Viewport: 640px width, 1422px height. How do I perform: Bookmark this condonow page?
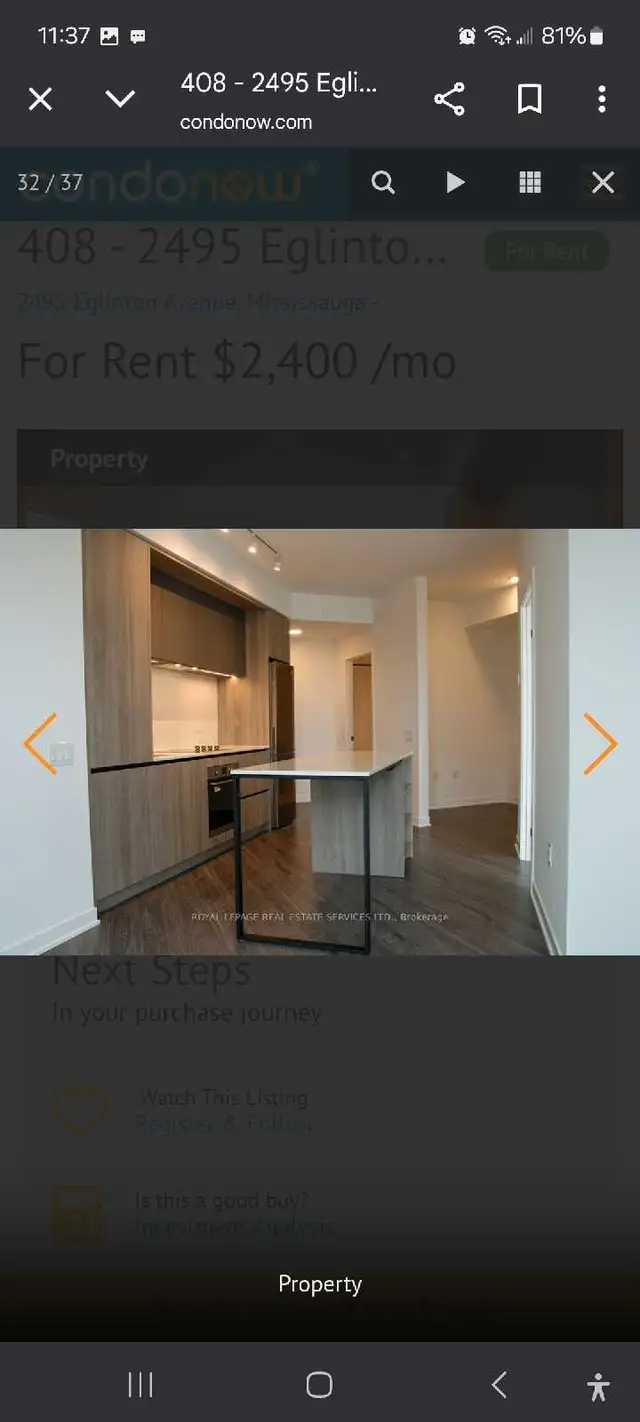[x=529, y=99]
